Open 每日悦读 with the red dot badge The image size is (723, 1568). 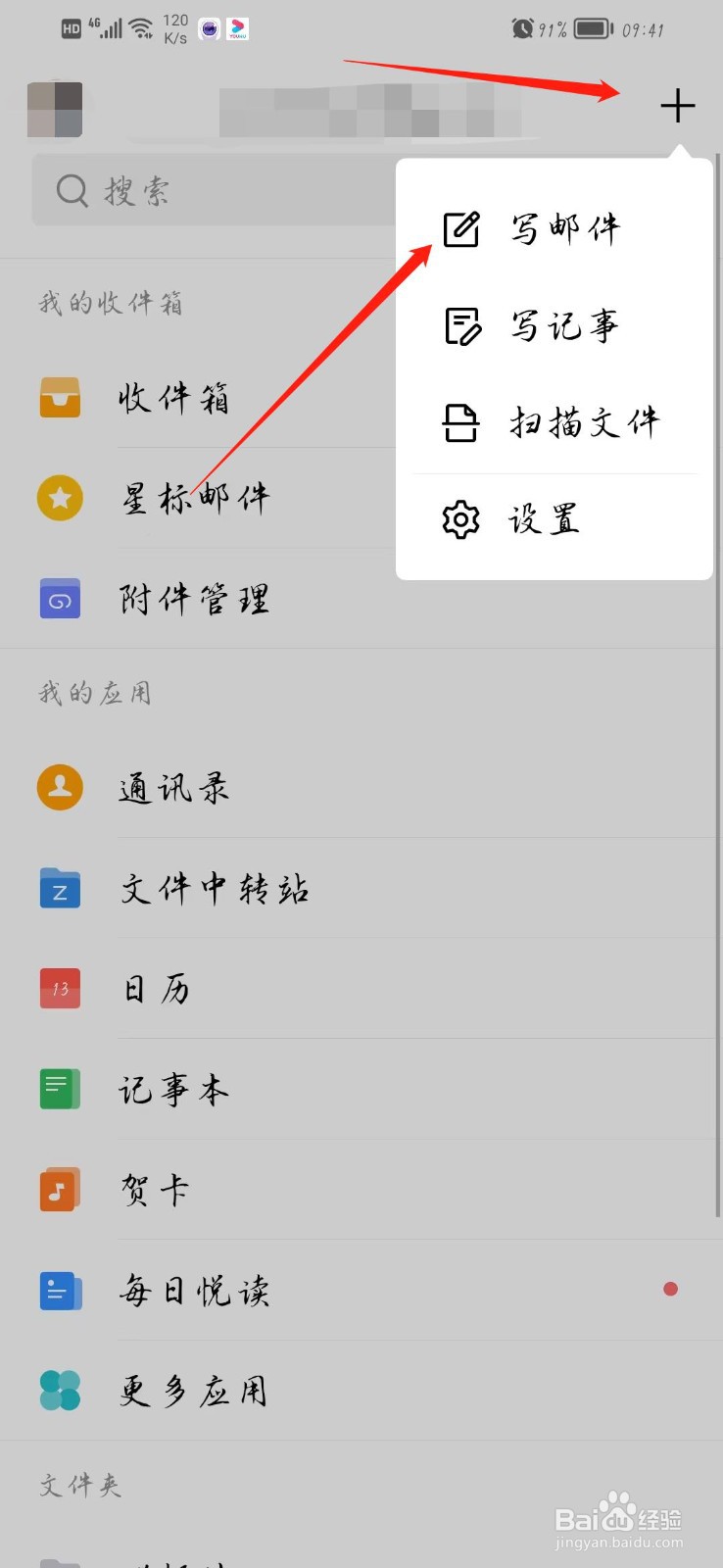tap(192, 1291)
